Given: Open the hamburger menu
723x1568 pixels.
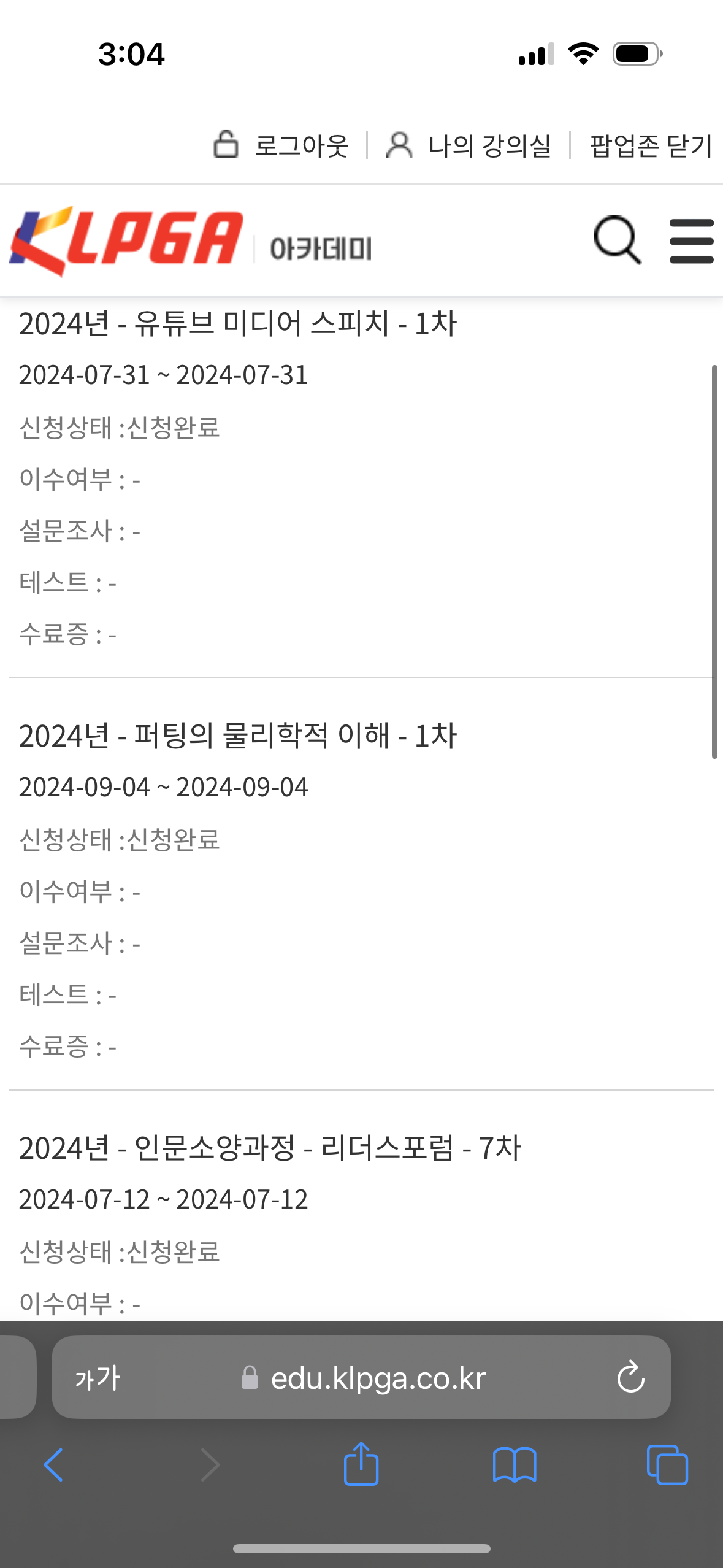Looking at the screenshot, I should 691,240.
